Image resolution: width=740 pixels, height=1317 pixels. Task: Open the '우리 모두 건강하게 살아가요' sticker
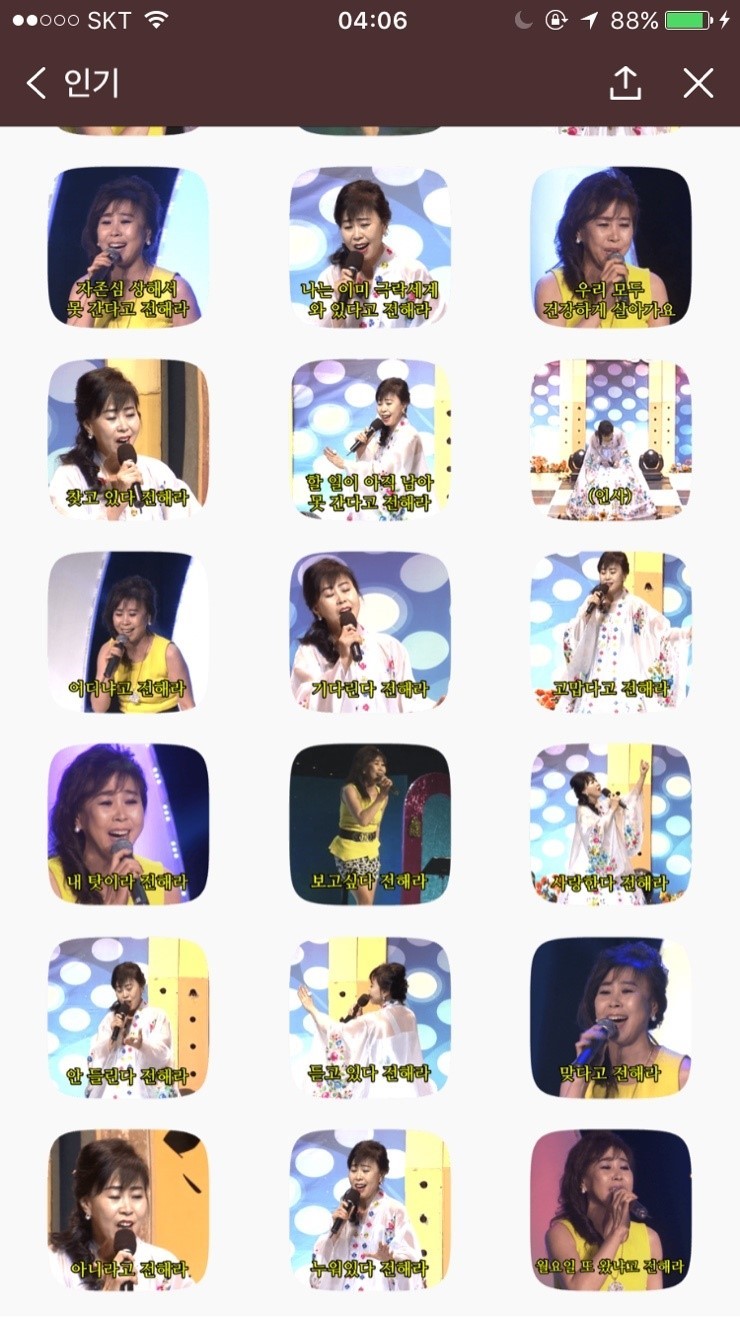point(610,247)
